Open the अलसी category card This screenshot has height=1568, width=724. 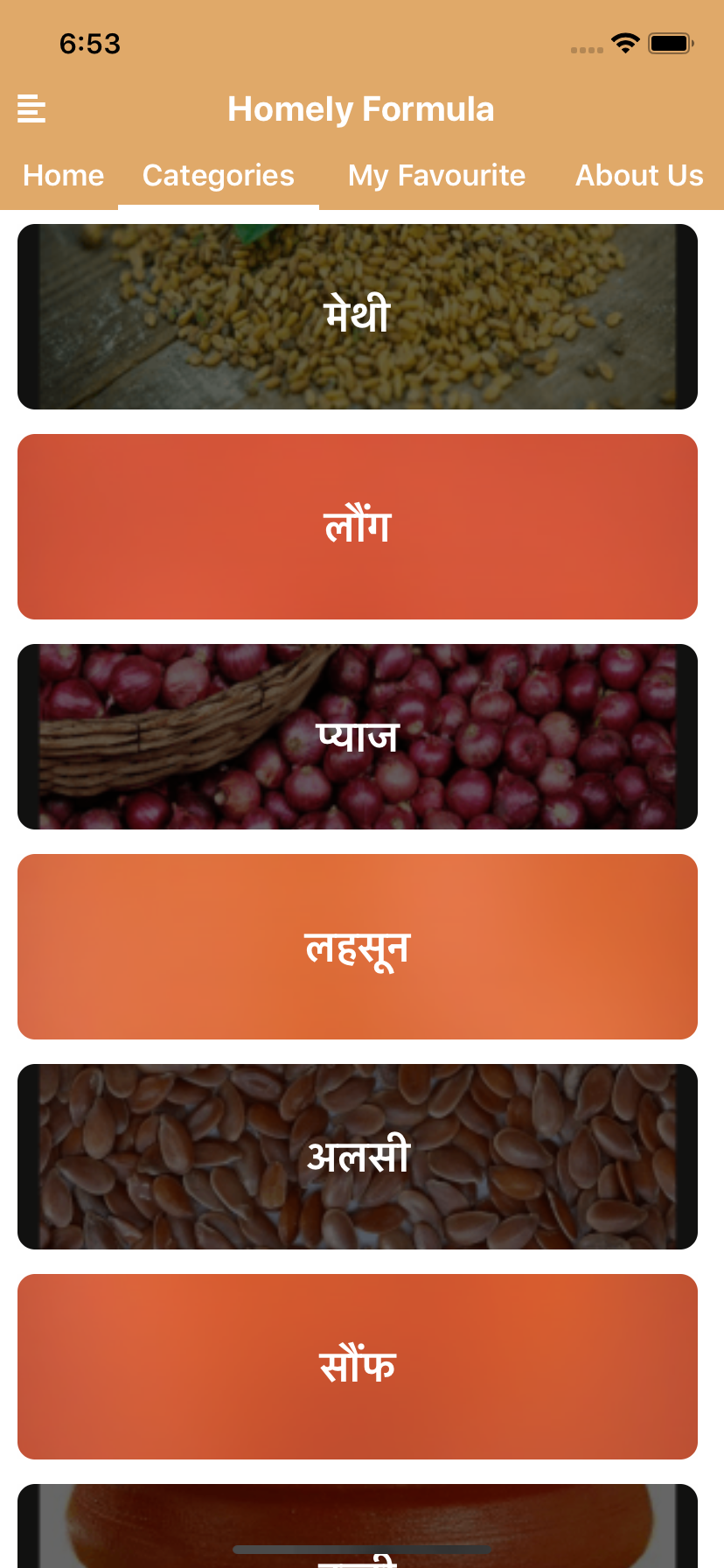point(358,1157)
